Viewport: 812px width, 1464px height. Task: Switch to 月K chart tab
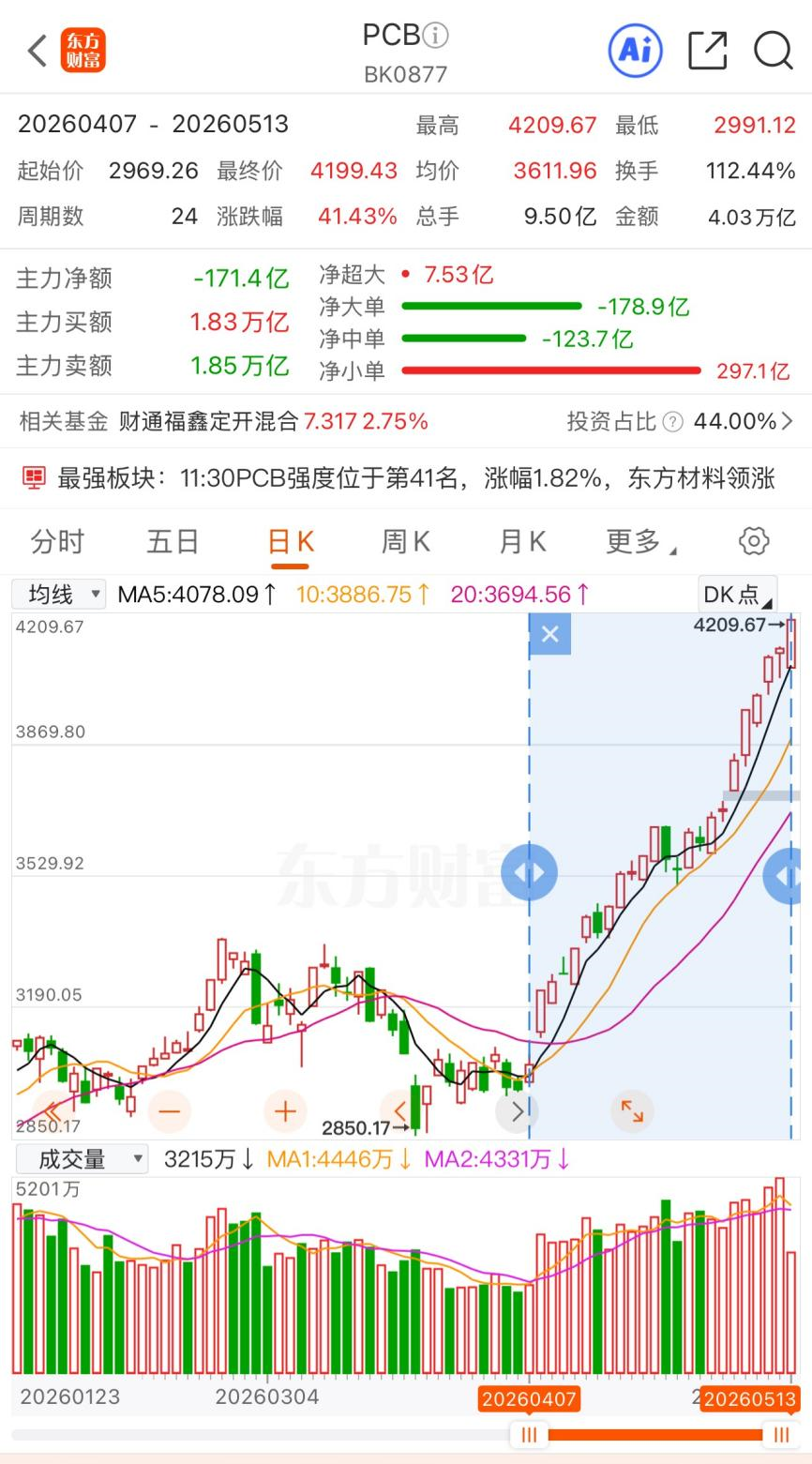522,541
